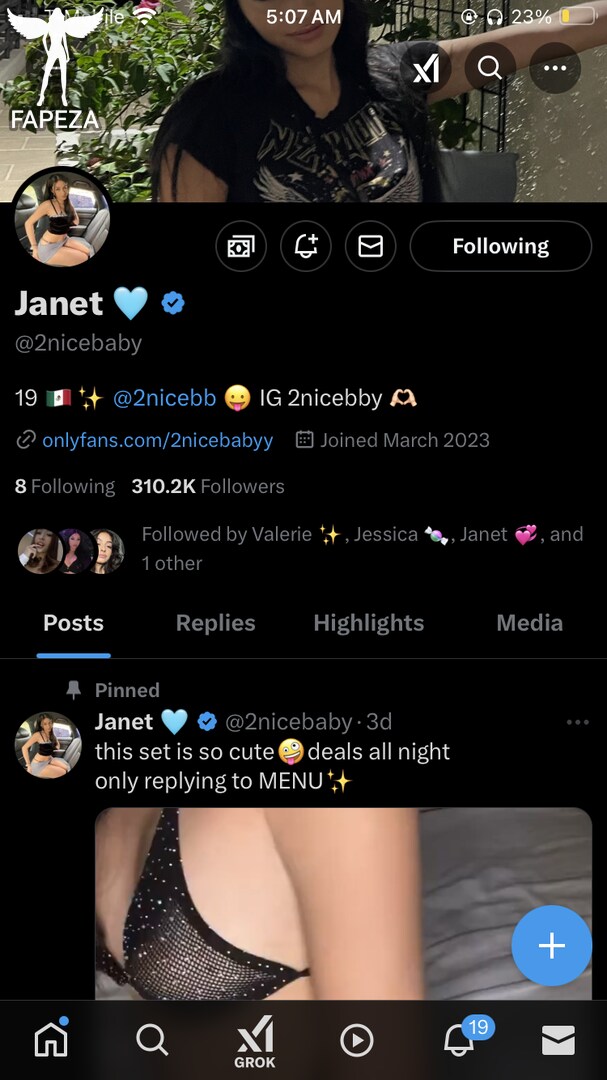This screenshot has height=1080, width=607.
Task: Send Janet a direct message
Action: coord(371,246)
